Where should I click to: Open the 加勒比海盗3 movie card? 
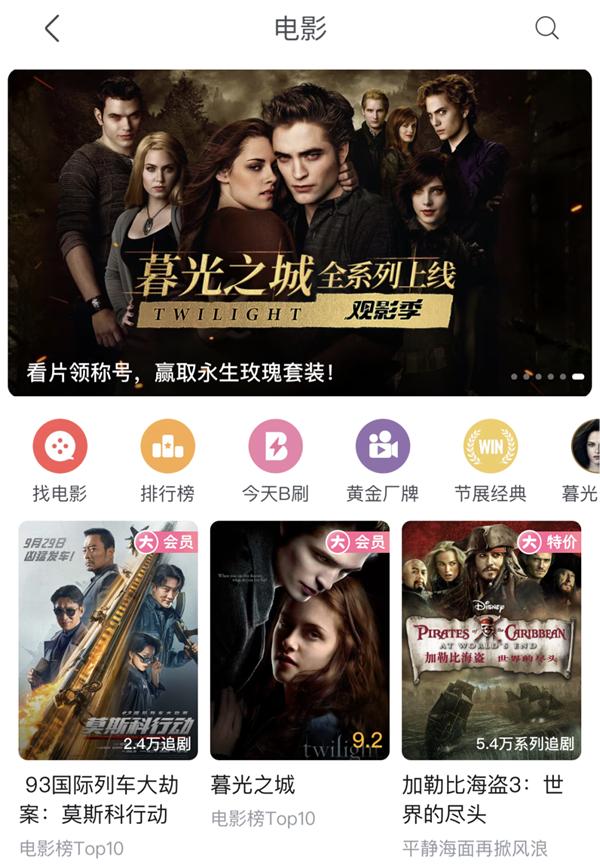(x=491, y=640)
